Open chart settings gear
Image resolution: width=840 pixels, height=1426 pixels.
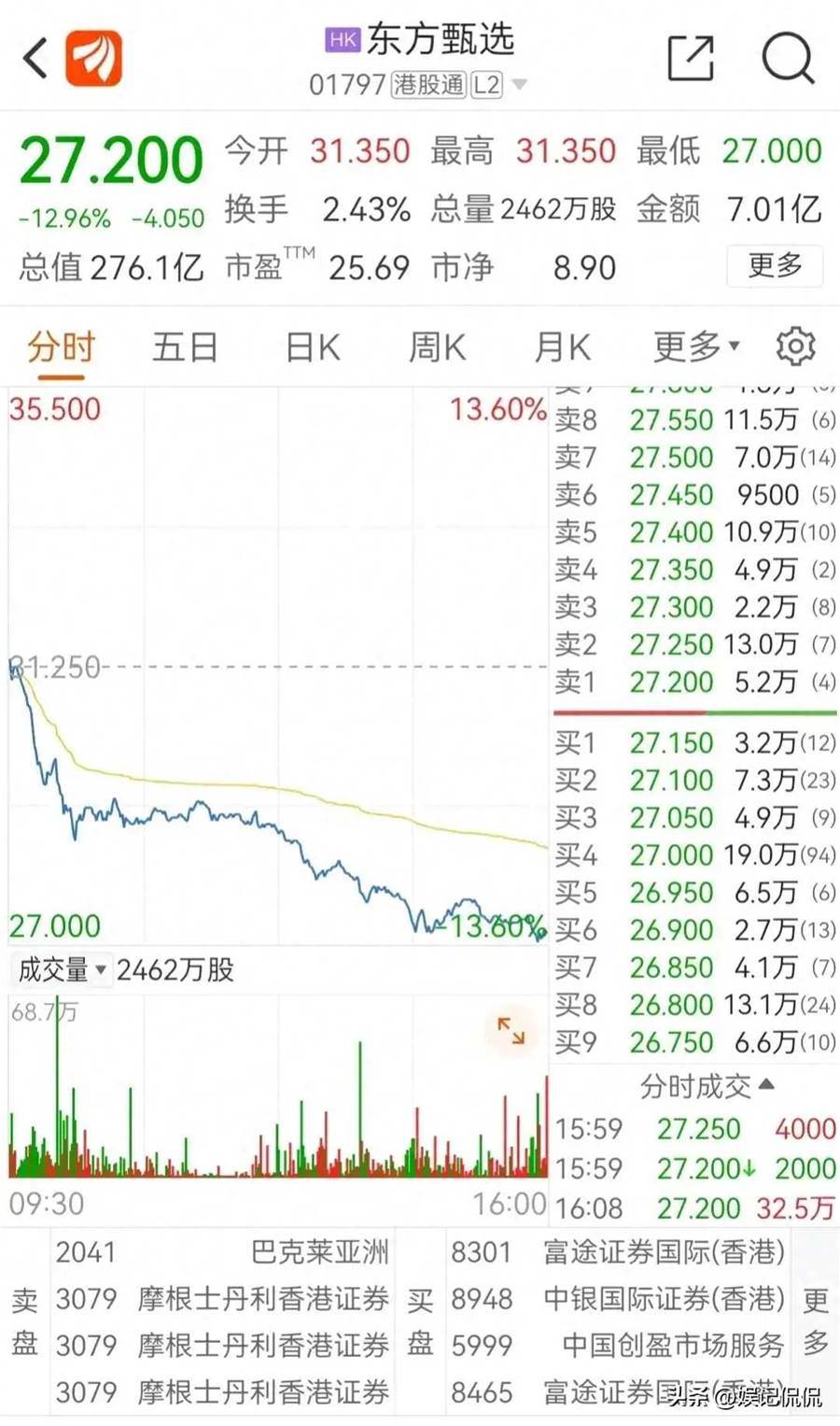795,347
